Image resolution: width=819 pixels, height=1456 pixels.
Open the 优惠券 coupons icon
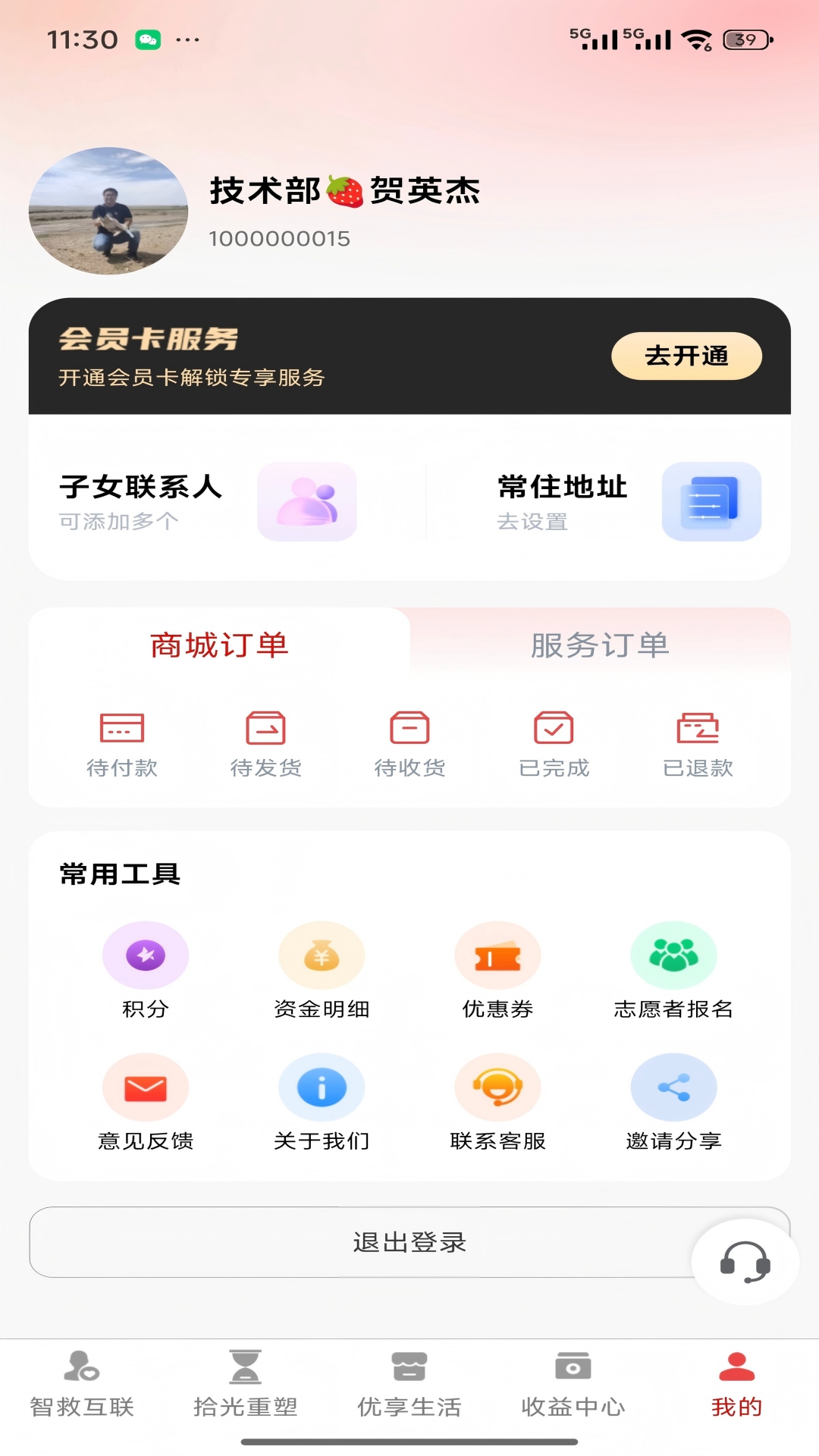497,955
